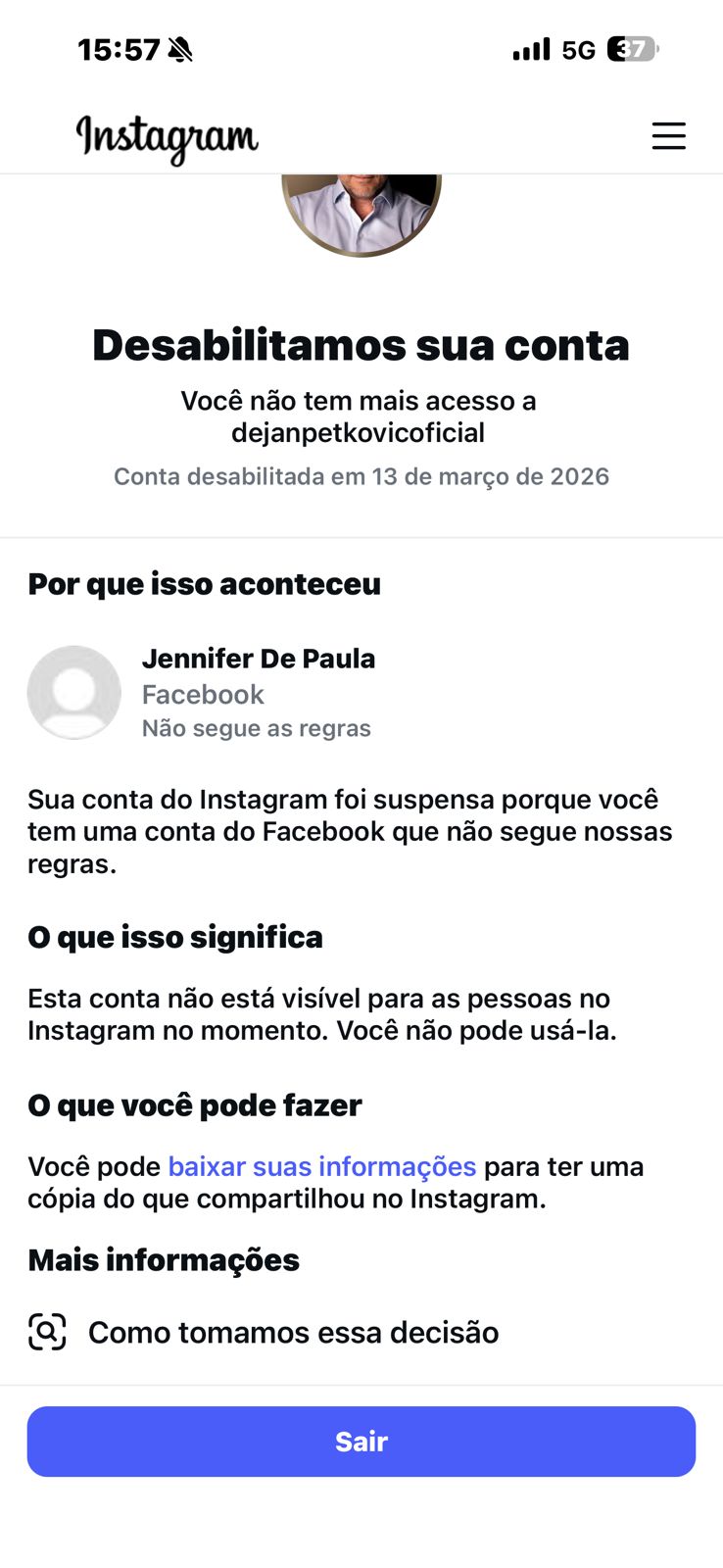Image resolution: width=723 pixels, height=1568 pixels.
Task: Tap the "baixar suas informações" link
Action: (321, 1166)
